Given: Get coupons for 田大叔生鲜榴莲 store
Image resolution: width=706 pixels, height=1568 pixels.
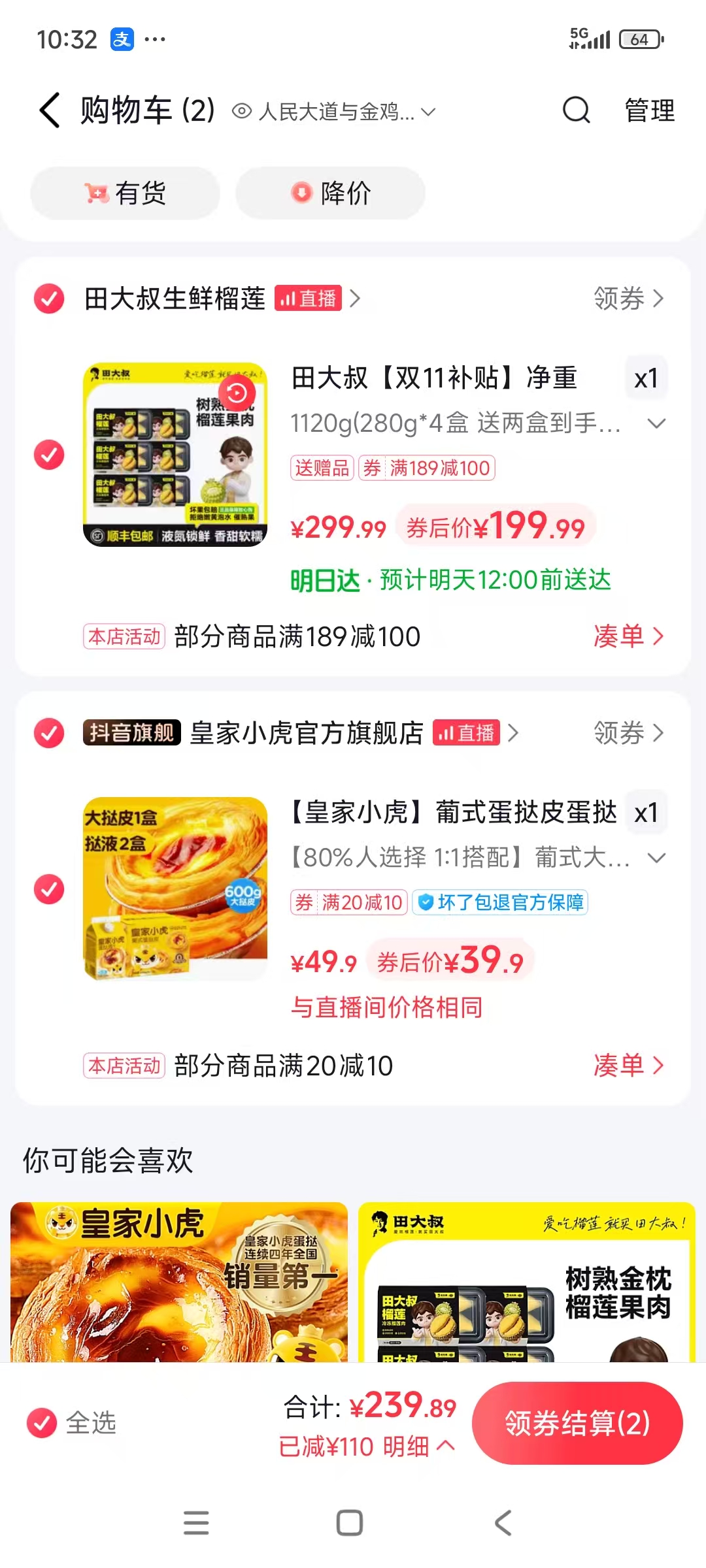Looking at the screenshot, I should (628, 299).
